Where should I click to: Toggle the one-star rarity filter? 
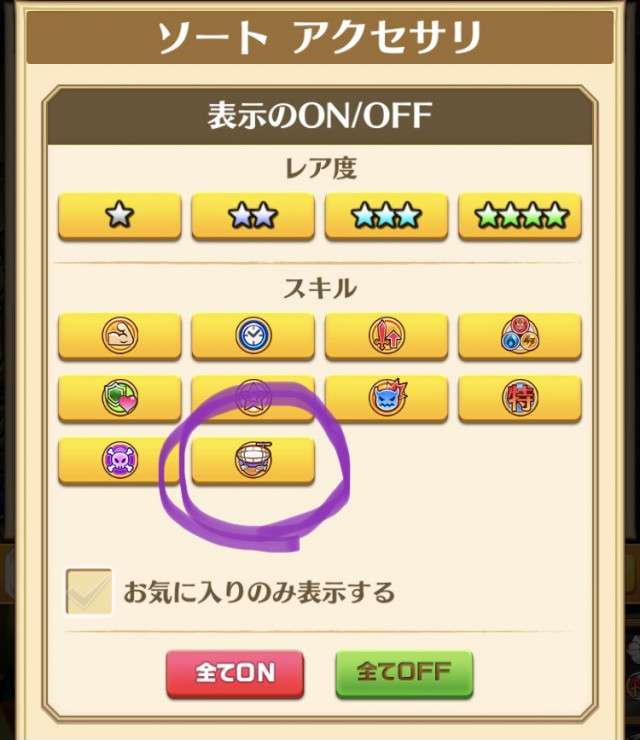point(119,215)
